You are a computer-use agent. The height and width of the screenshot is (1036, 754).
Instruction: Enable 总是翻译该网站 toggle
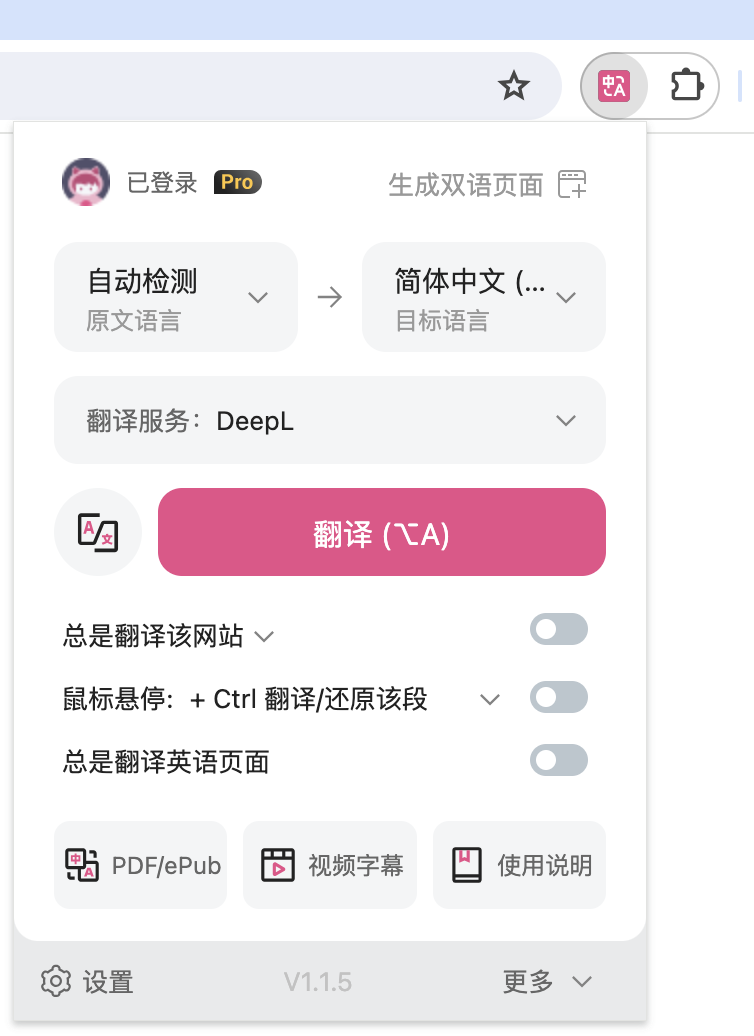click(x=558, y=630)
